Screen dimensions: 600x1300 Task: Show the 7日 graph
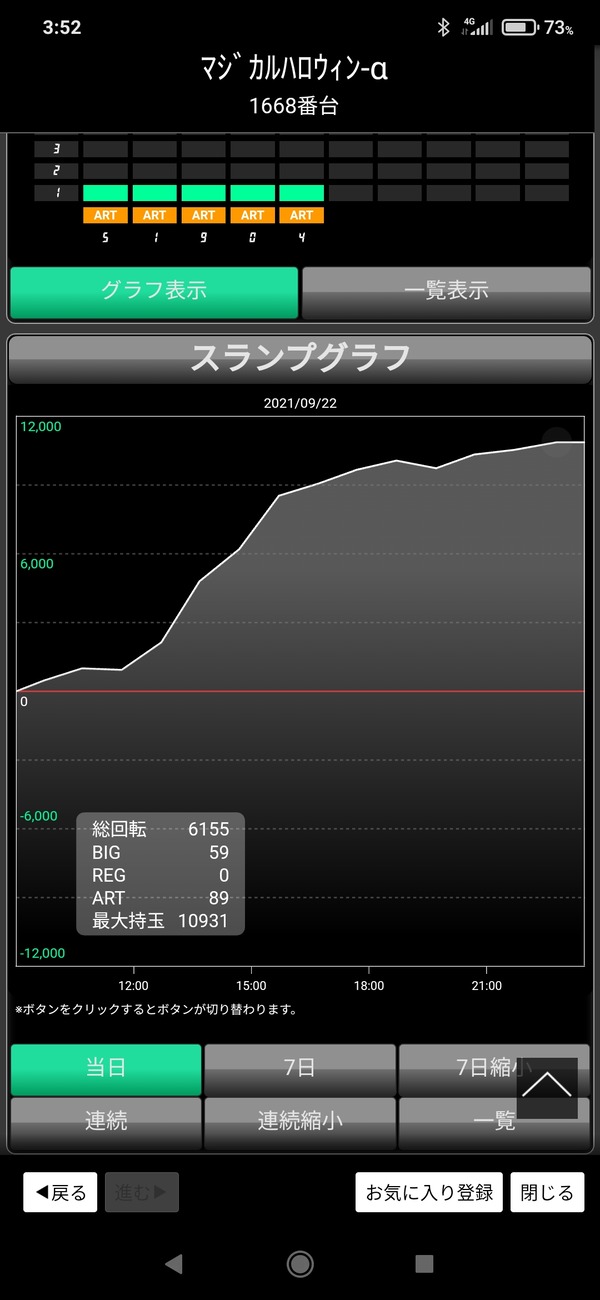(300, 1069)
